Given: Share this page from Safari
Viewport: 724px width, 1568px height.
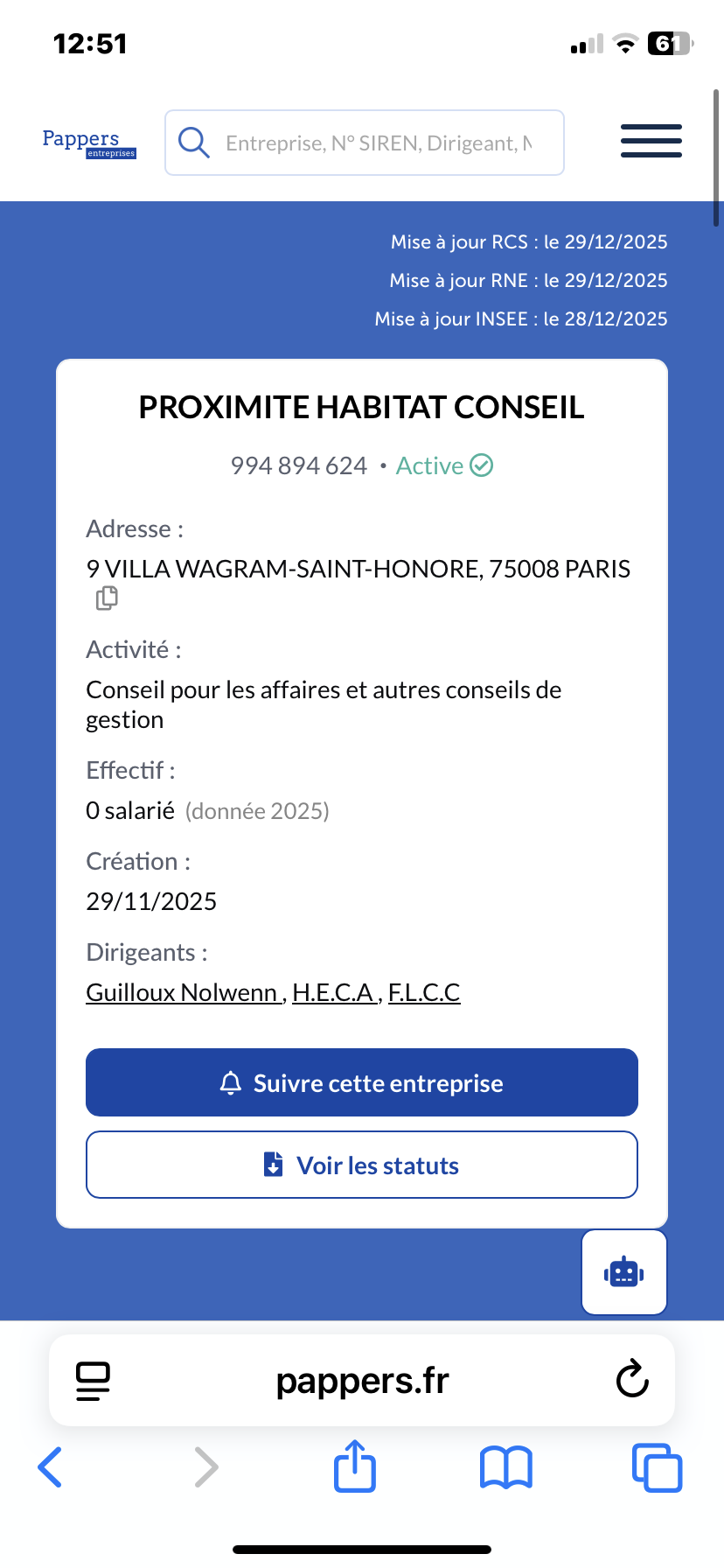Looking at the screenshot, I should [x=354, y=1466].
